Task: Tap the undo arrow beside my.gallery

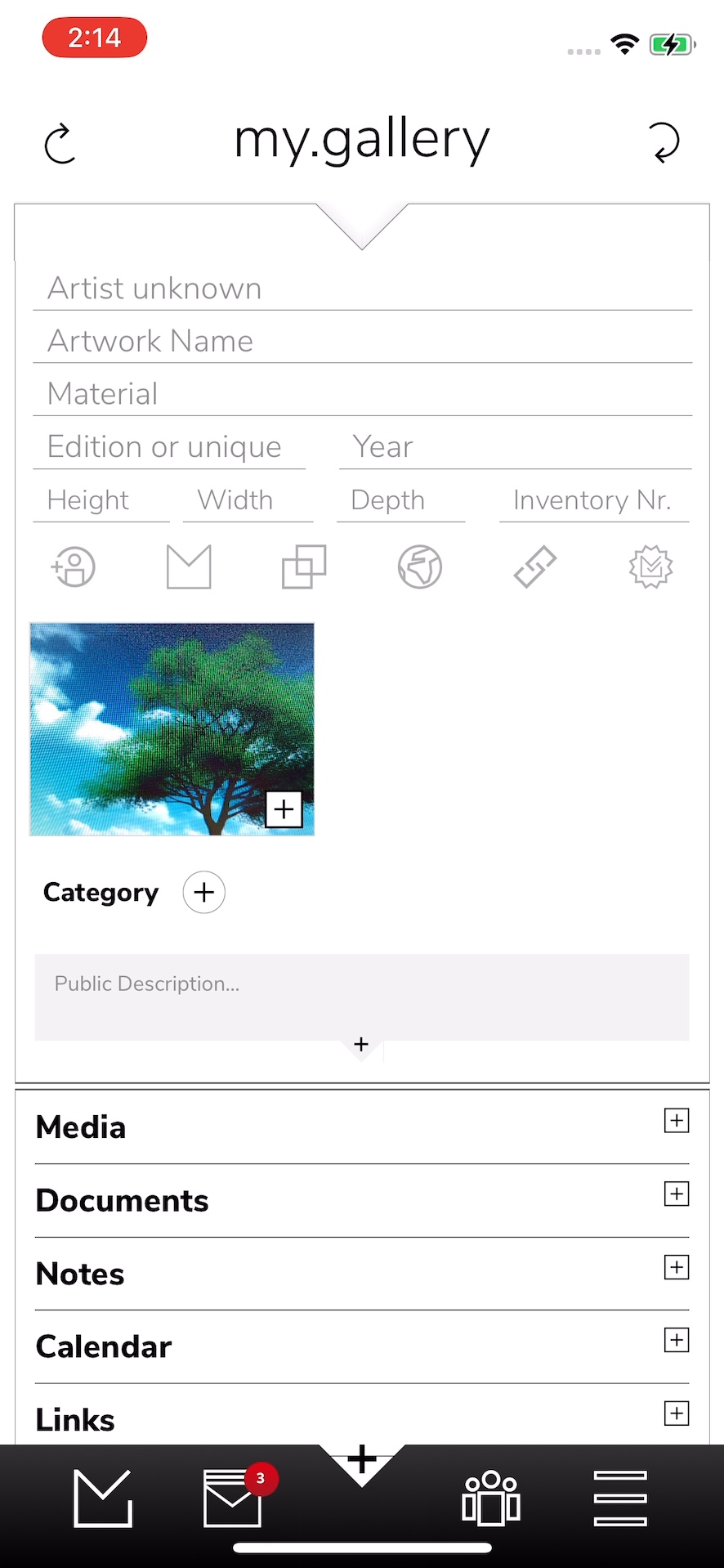Action: point(60,144)
